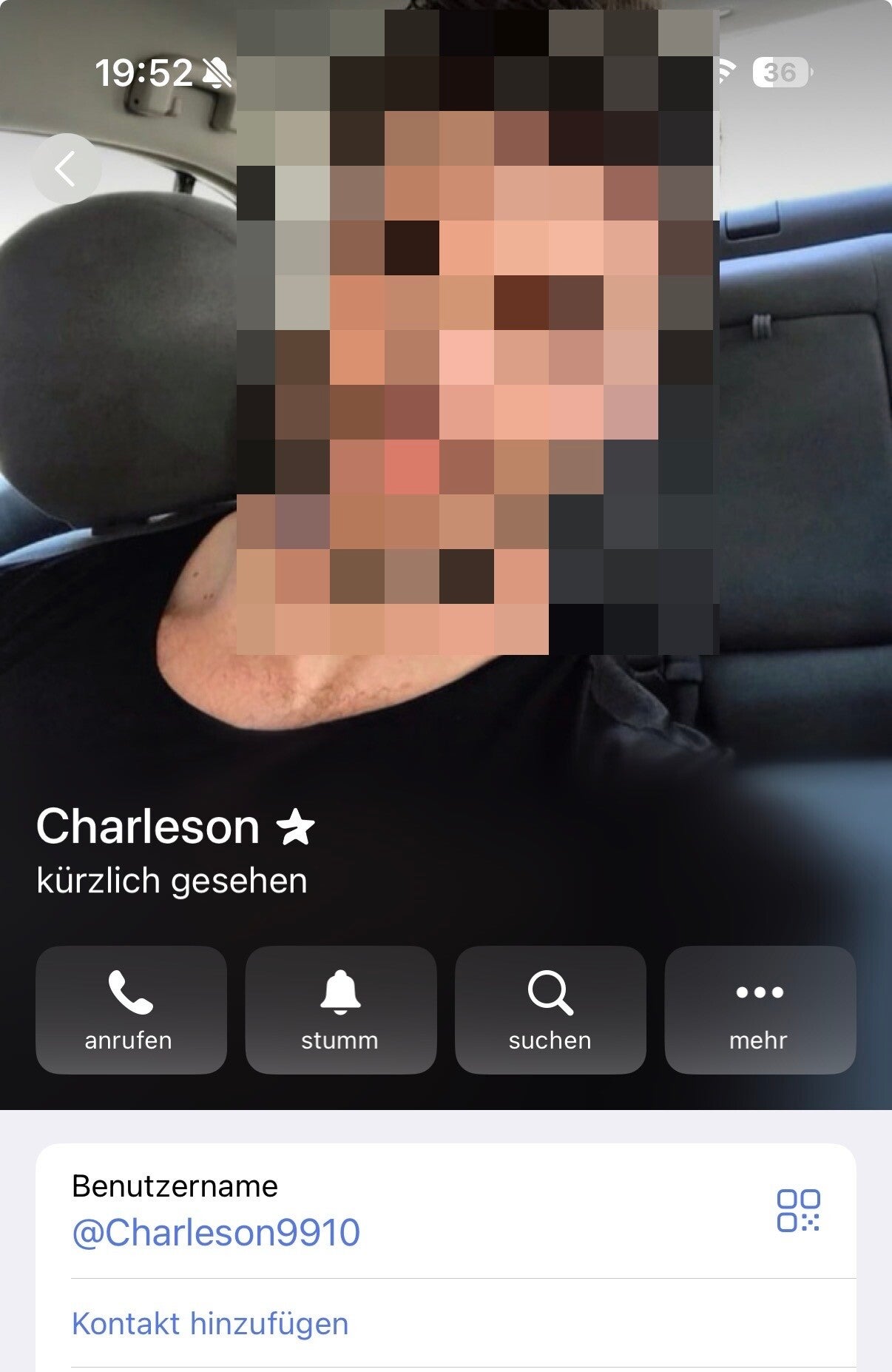Call Charleson with the anrufen button
Screen dimensions: 892x1372
point(131,1009)
